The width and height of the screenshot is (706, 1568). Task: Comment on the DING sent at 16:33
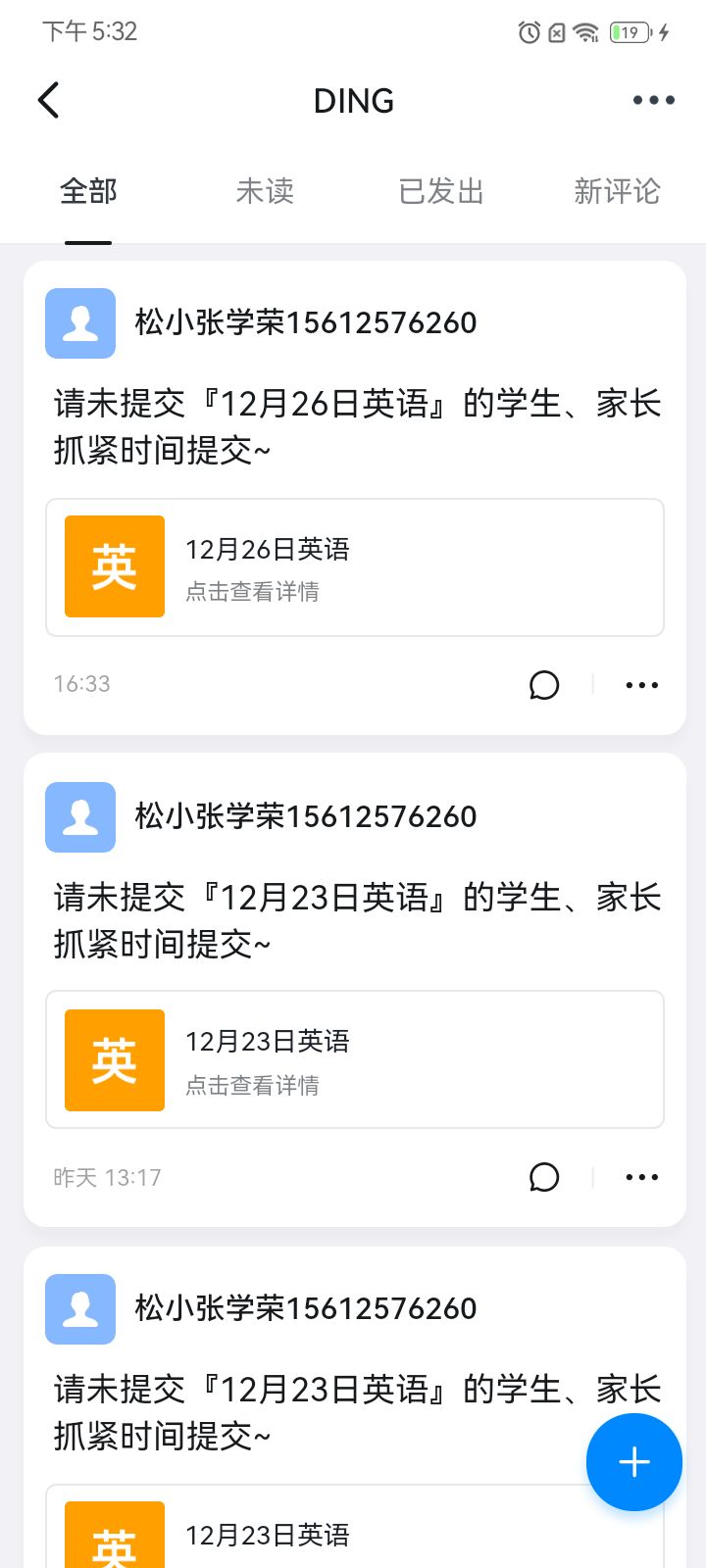(544, 685)
